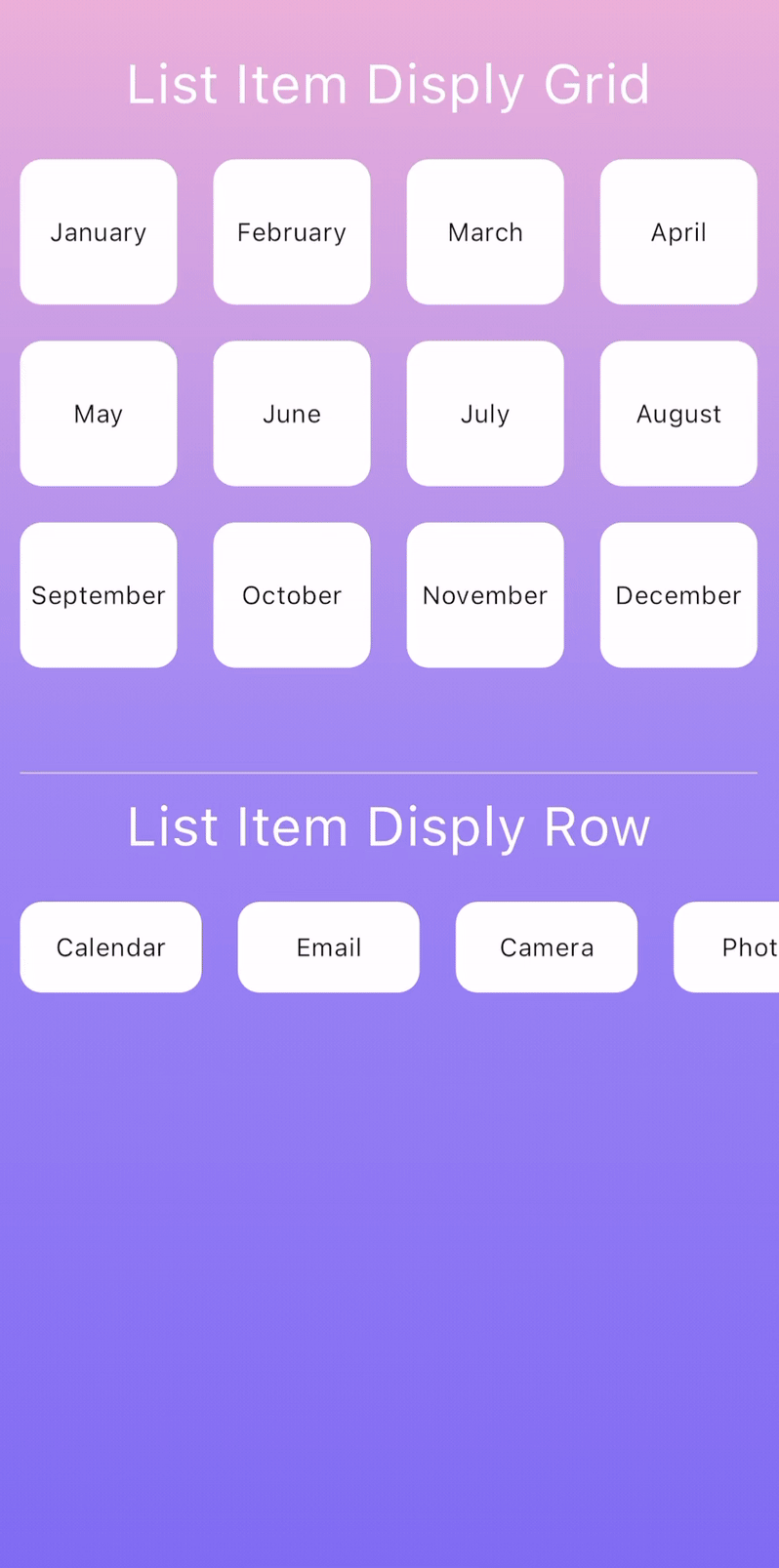Tap the September grid item
The height and width of the screenshot is (1568, 779).
tap(99, 595)
